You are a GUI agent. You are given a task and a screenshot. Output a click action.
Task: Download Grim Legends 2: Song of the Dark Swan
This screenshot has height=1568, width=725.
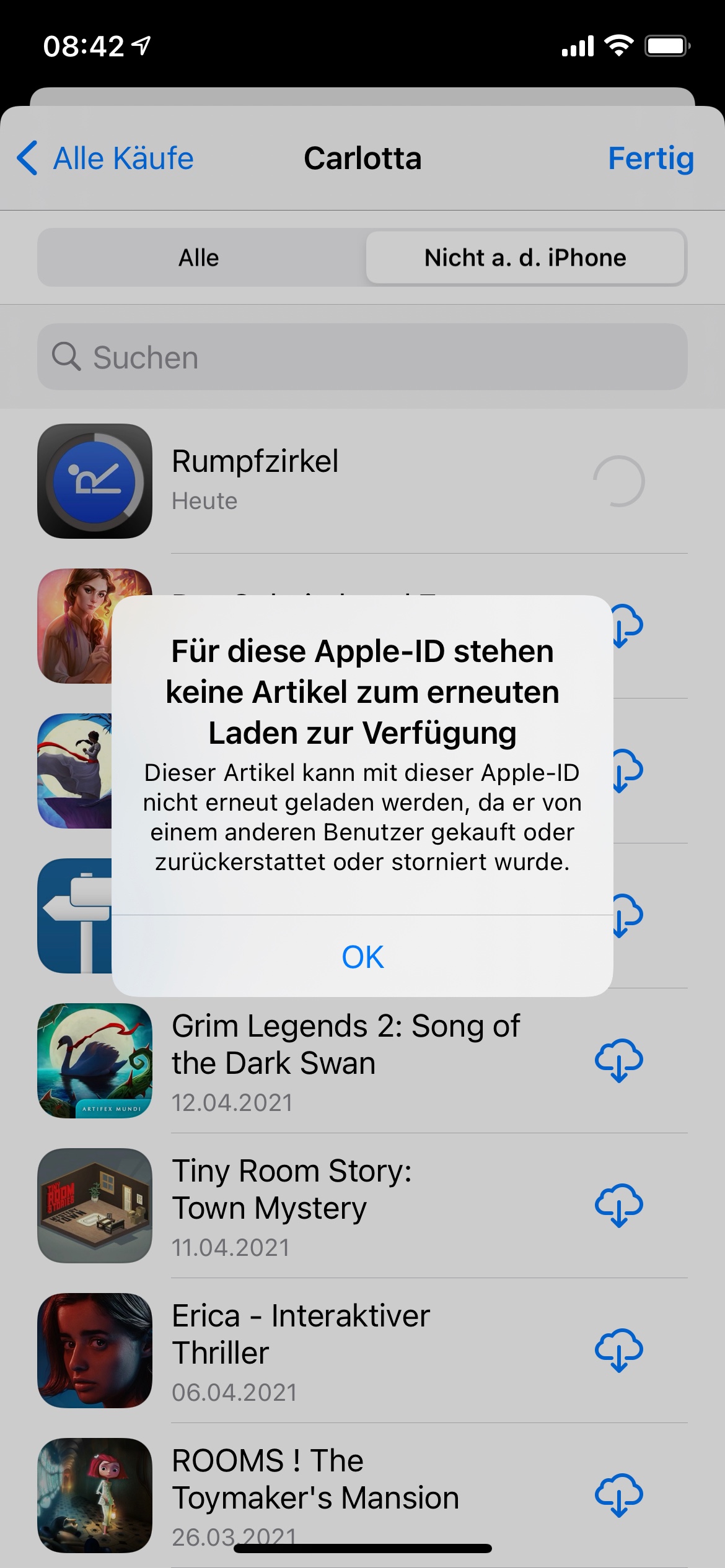click(x=619, y=1060)
